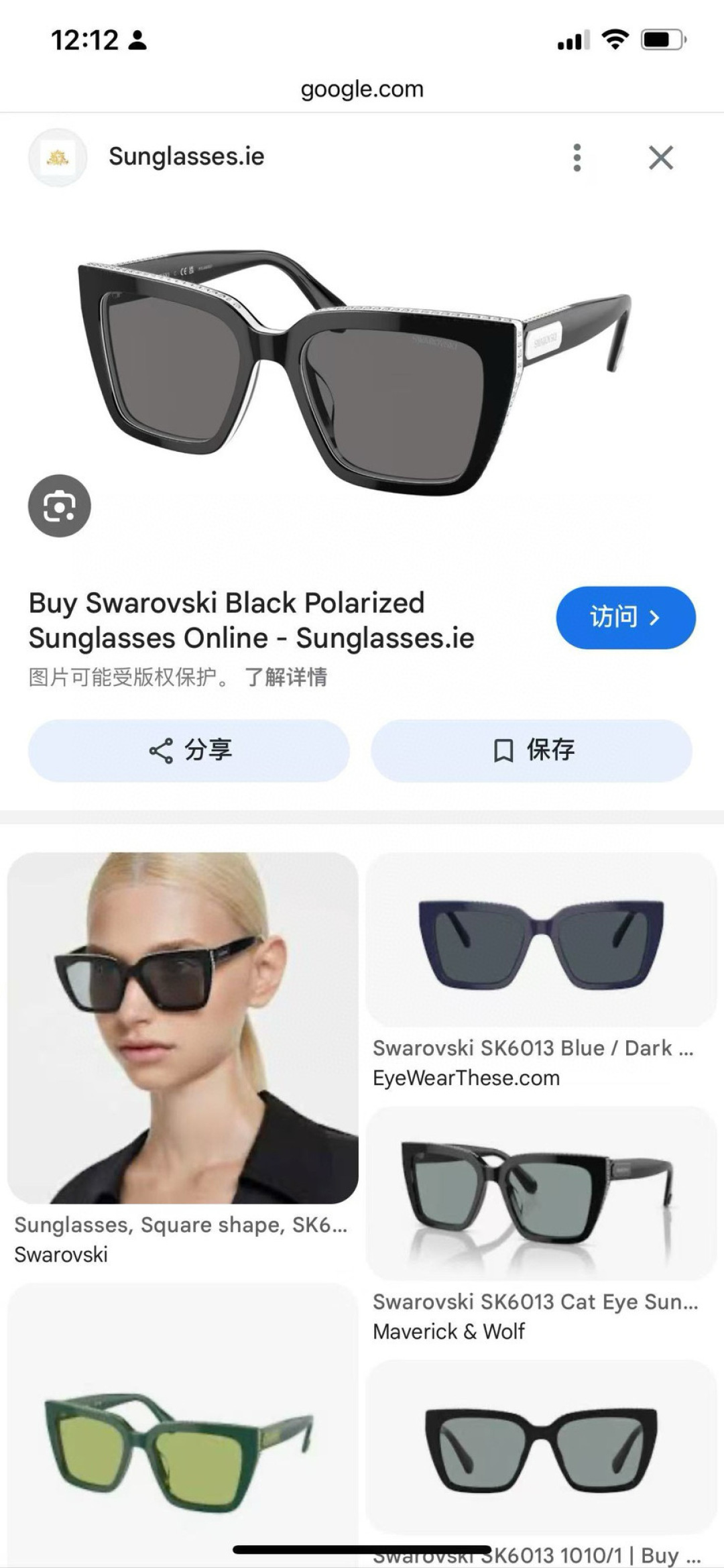Screen dimensions: 724x1568
Task: Open the three-dot options menu
Action: click(x=576, y=157)
